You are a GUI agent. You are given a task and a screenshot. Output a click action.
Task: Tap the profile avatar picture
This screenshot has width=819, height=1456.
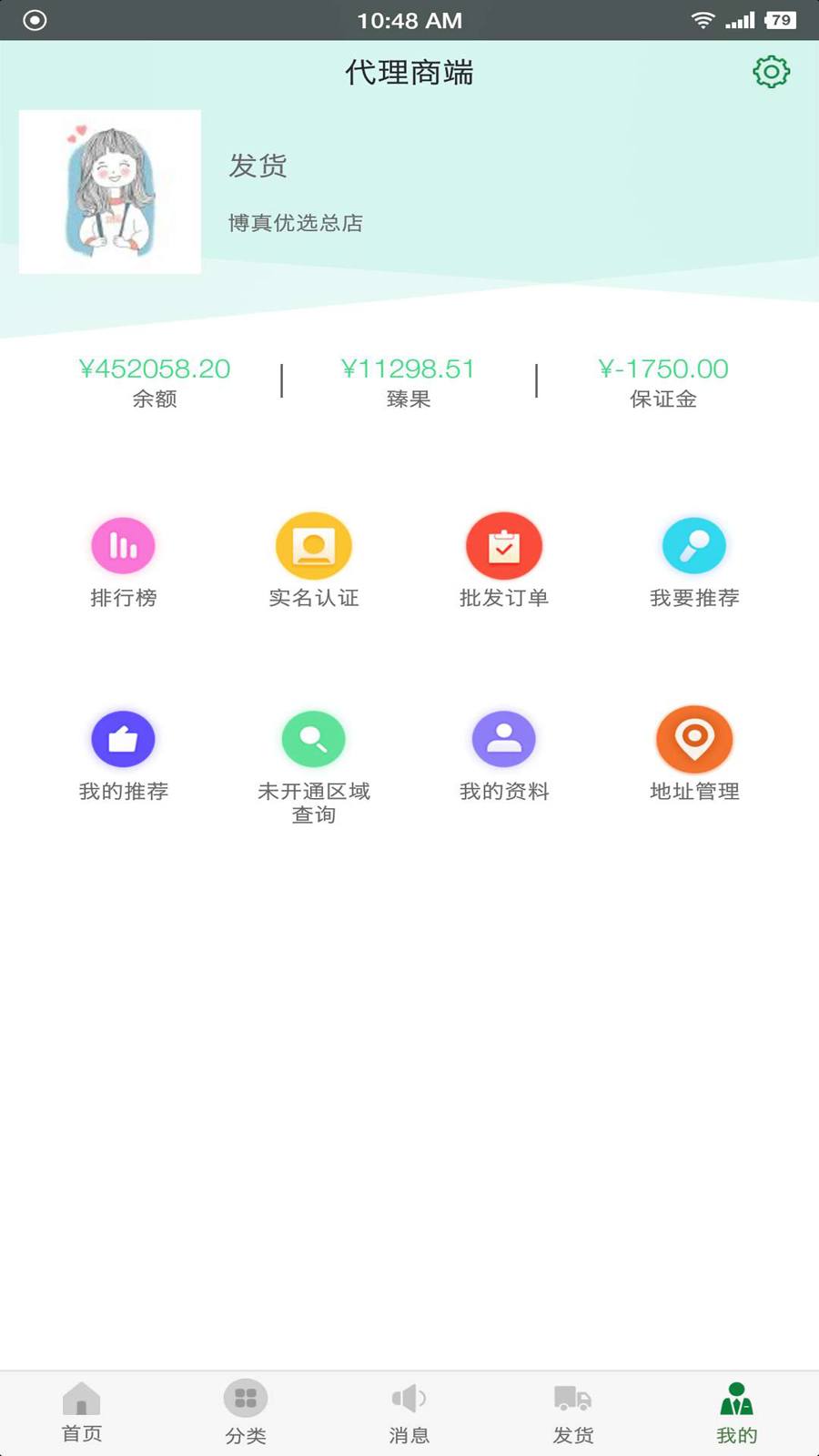pyautogui.click(x=110, y=192)
